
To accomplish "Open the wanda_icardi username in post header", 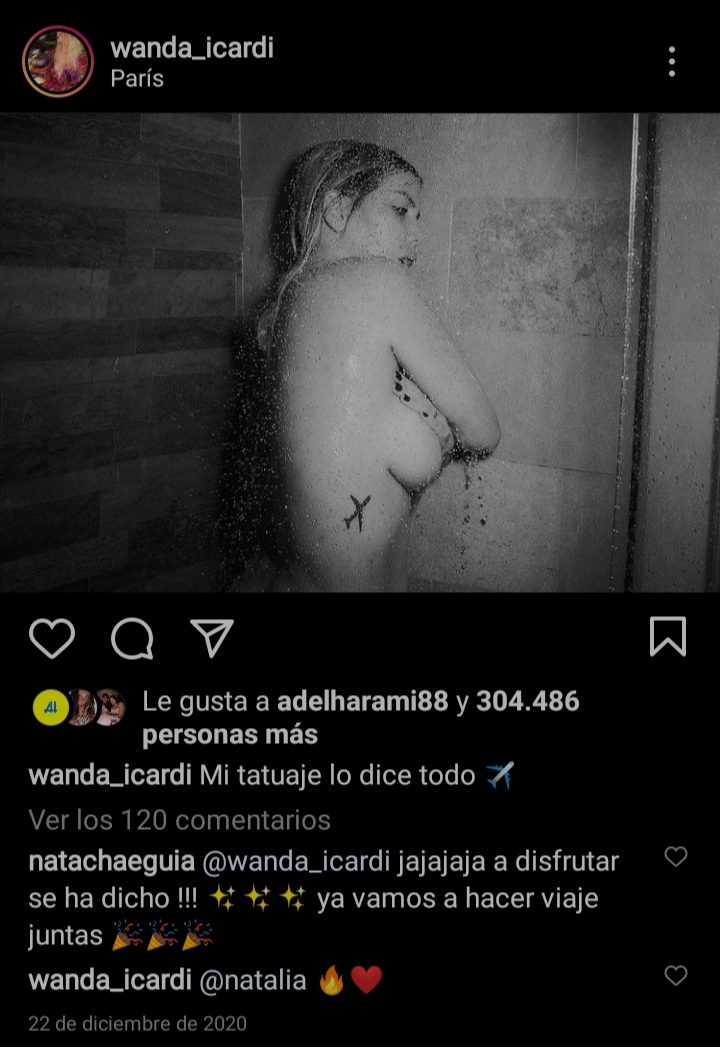I will coord(191,47).
